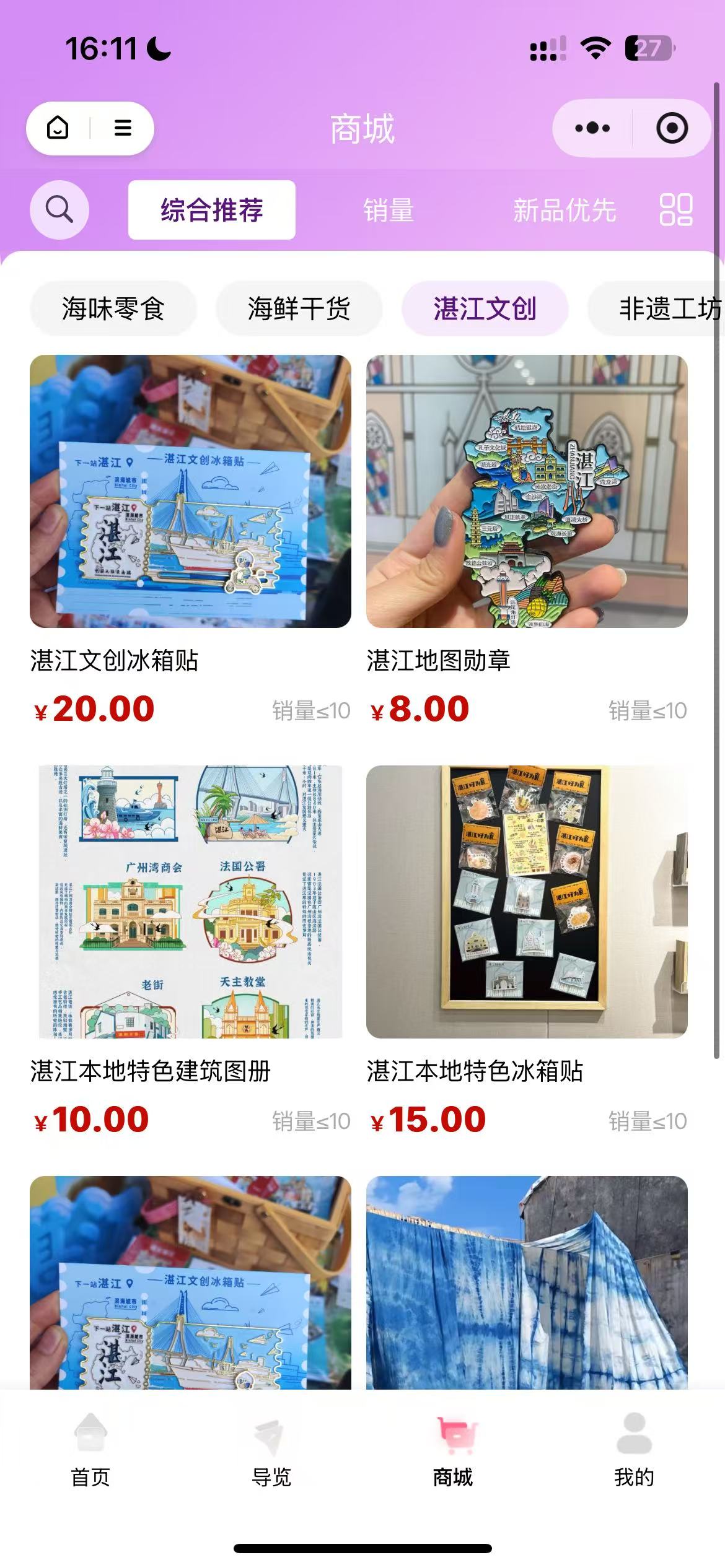Select the 综合推荐 sort tab

(211, 210)
